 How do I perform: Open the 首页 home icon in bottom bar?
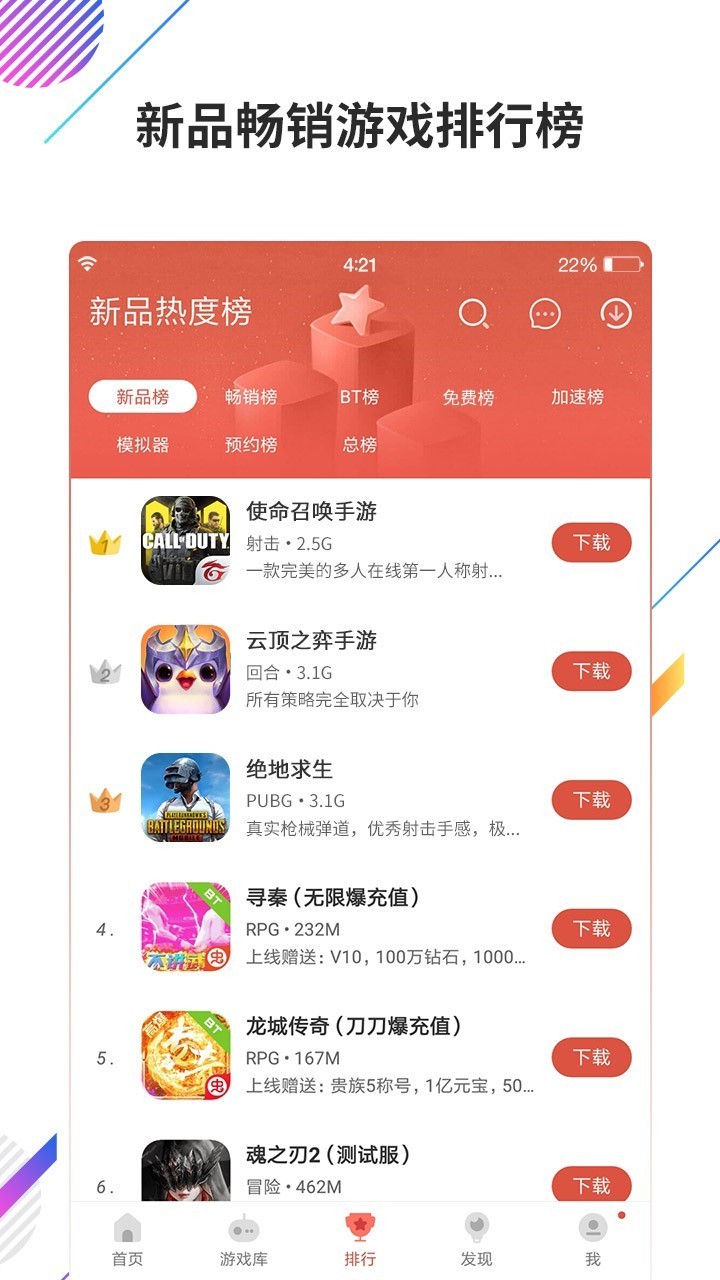pyautogui.click(x=129, y=1229)
